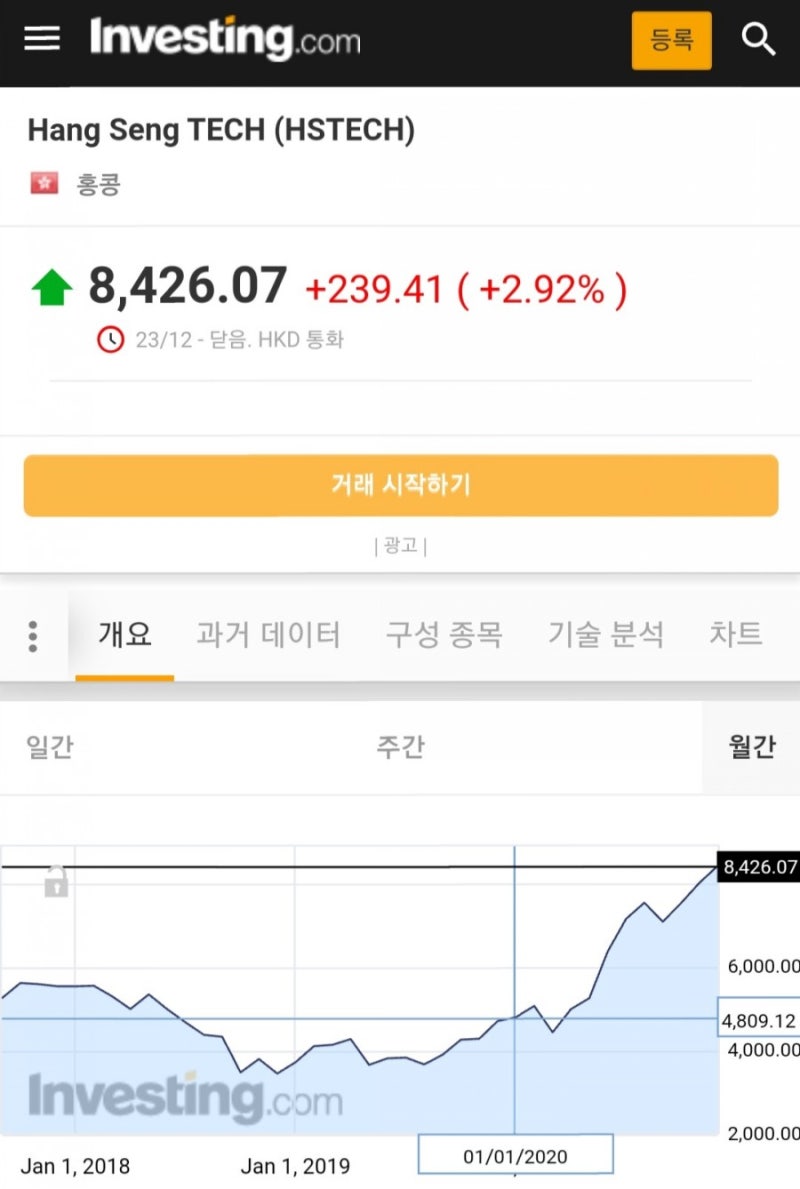The width and height of the screenshot is (800, 1189).
Task: Click the yellow 등록 register button
Action: point(671,40)
